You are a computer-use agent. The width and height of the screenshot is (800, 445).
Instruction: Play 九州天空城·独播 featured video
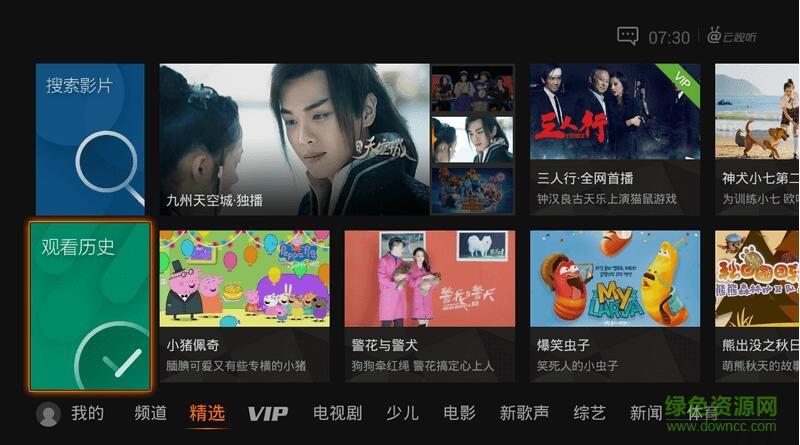[x=295, y=139]
